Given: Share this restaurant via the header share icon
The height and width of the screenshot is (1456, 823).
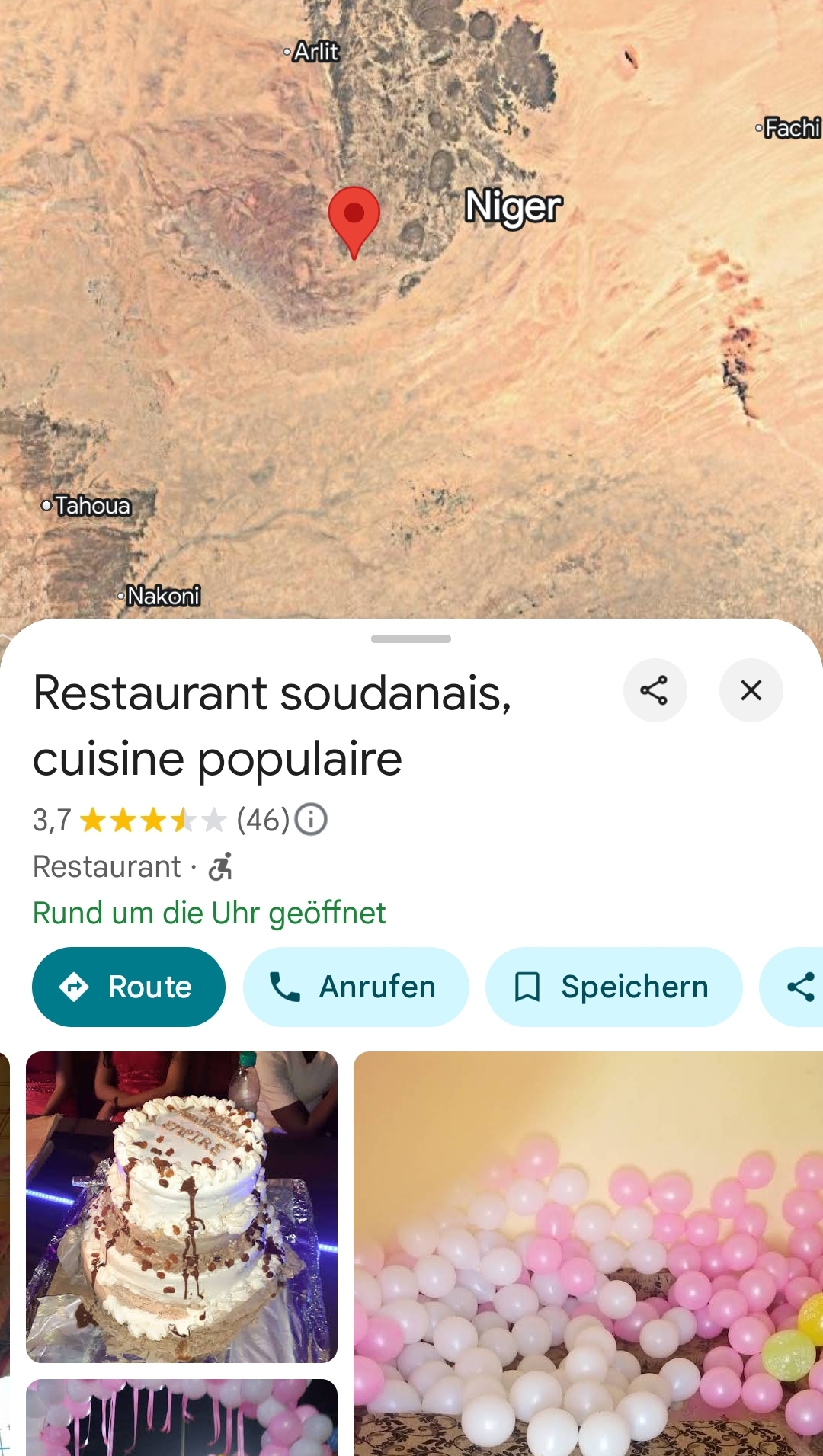Looking at the screenshot, I should tap(655, 690).
